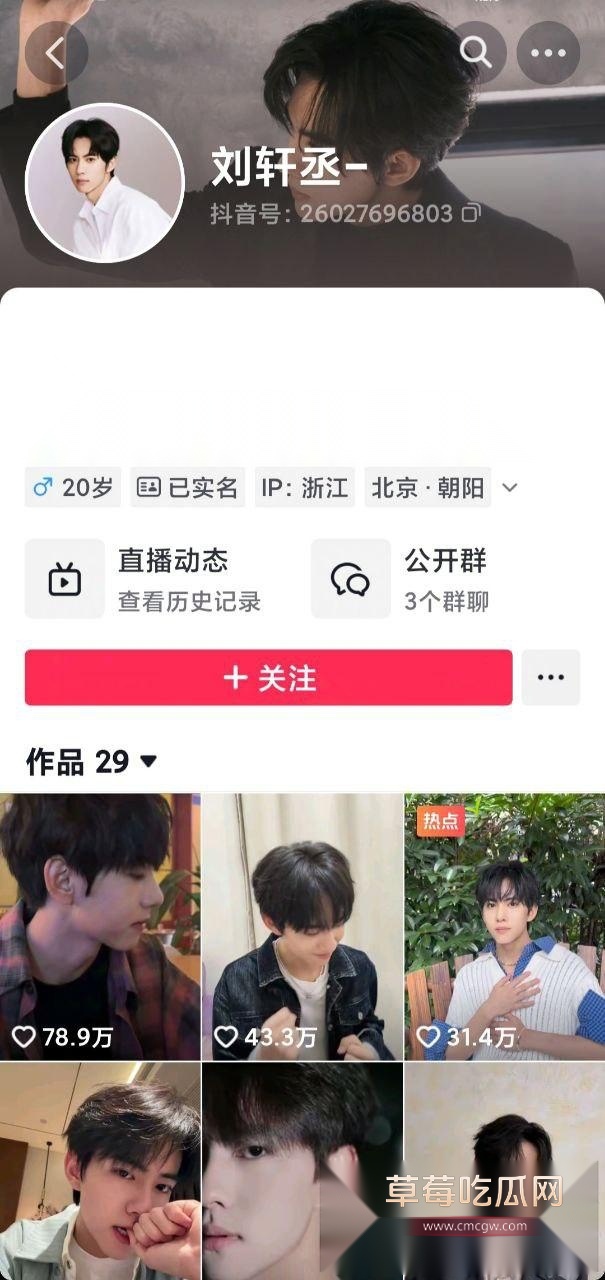Open the video with 78.9万 likes
This screenshot has height=1280, width=605.
100,926
